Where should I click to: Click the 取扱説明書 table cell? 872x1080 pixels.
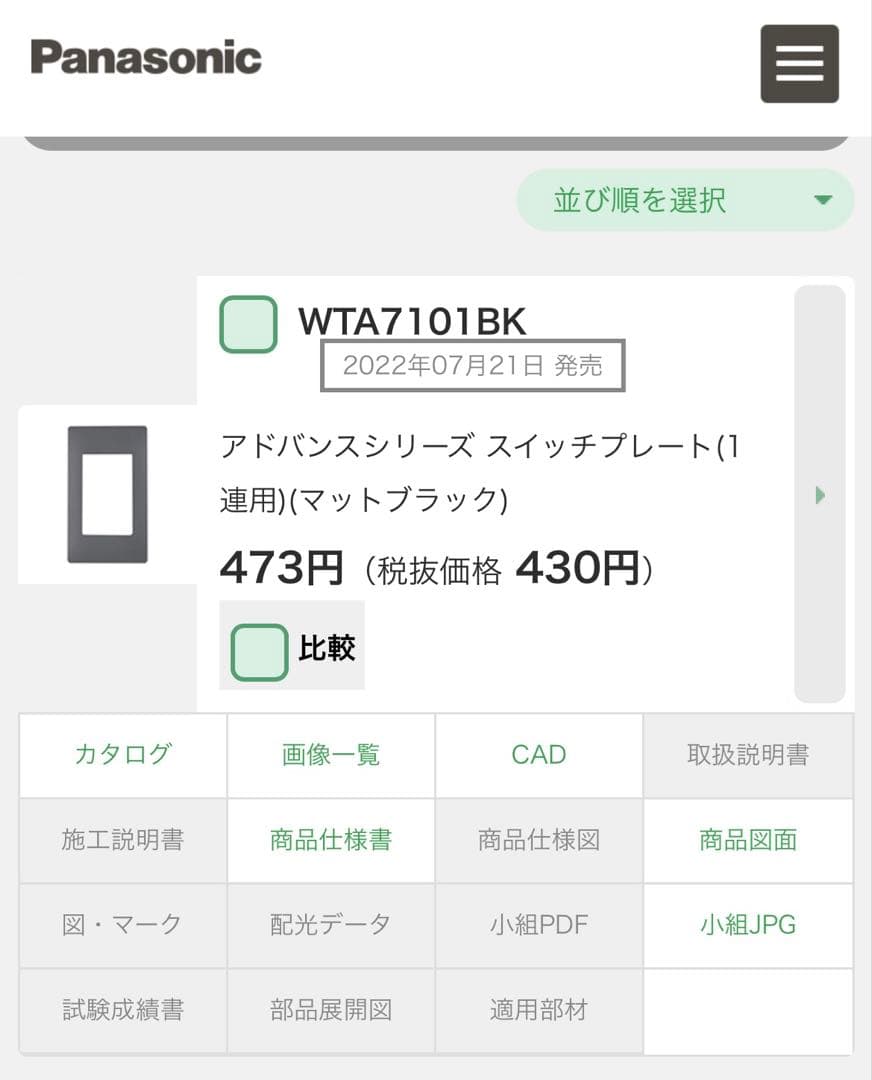[747, 755]
